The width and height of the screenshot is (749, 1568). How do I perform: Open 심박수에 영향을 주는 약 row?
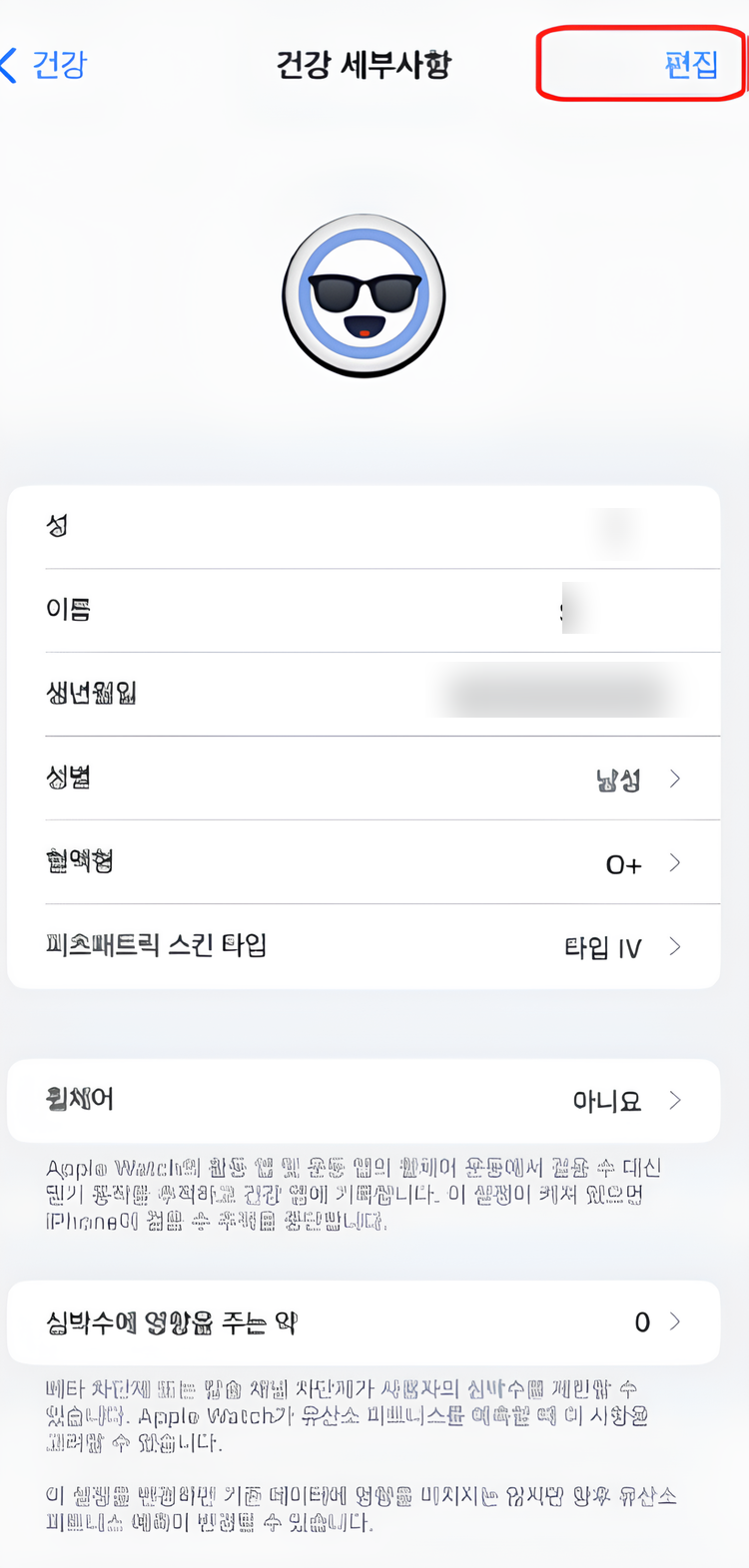pos(364,1322)
